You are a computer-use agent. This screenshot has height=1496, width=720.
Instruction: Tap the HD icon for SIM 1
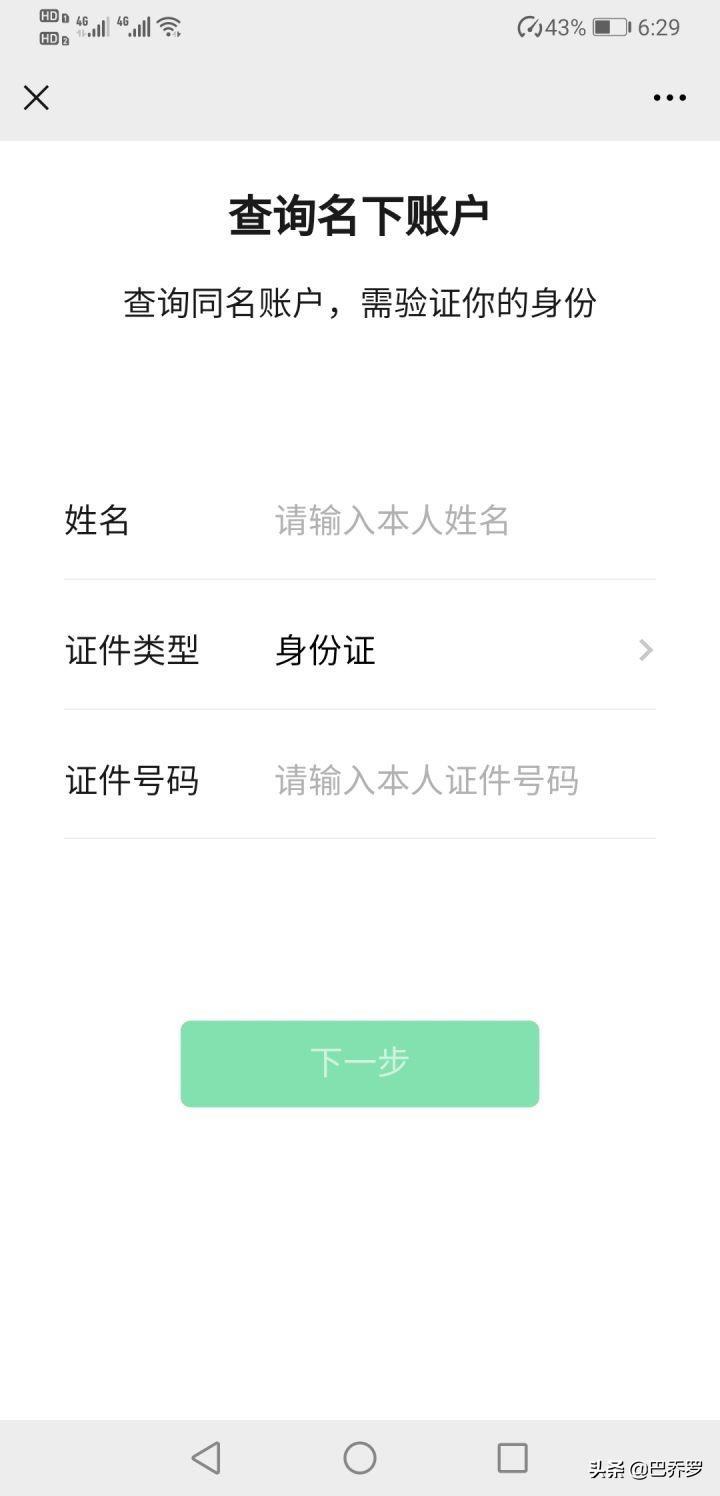(48, 17)
